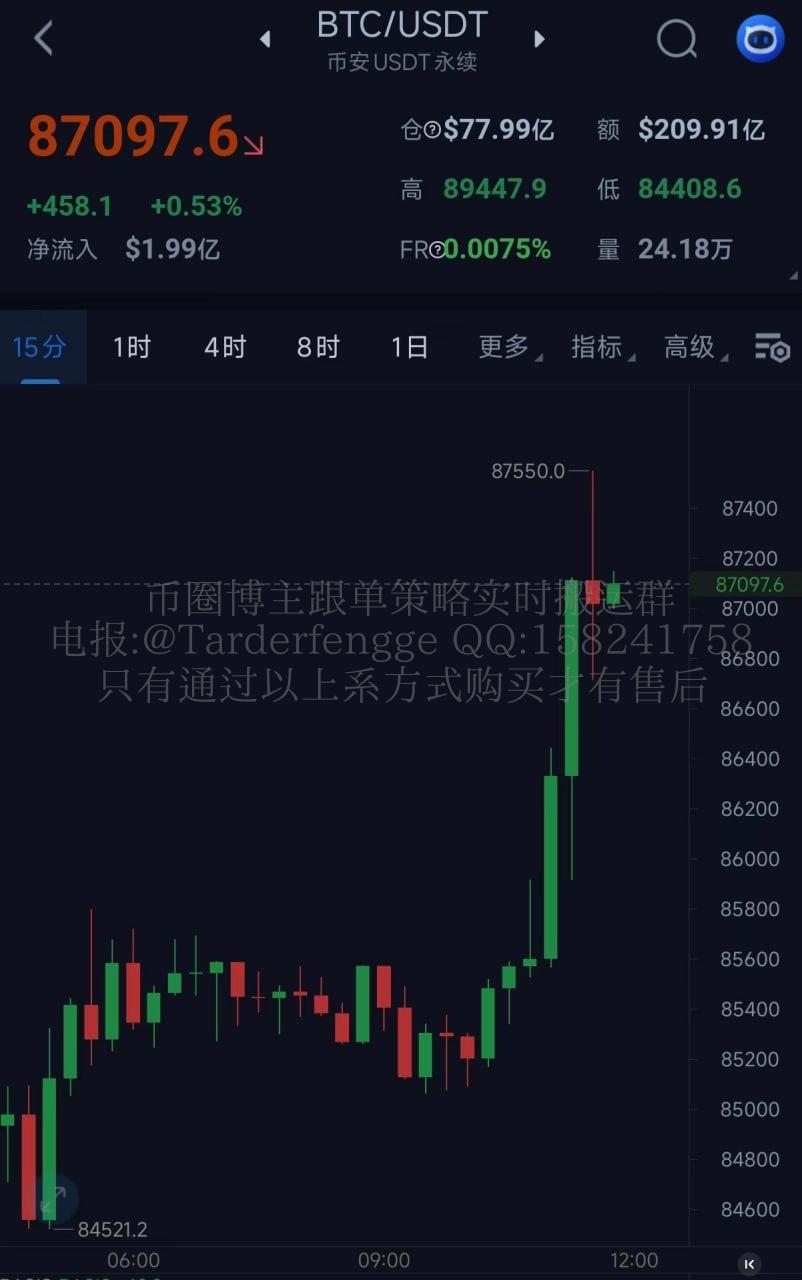Switch to the previous trading pair
The image size is (802, 1280).
tap(265, 39)
